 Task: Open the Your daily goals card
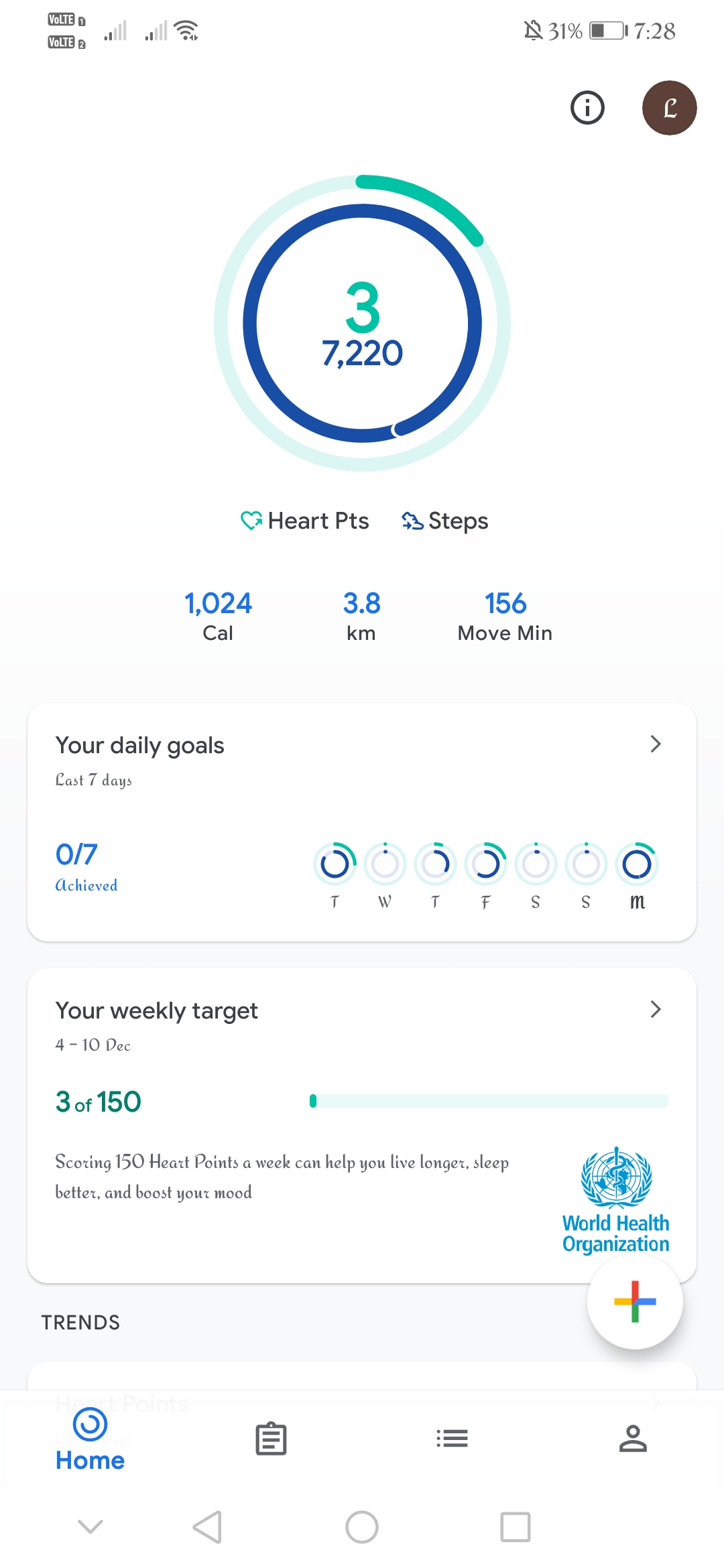(362, 822)
